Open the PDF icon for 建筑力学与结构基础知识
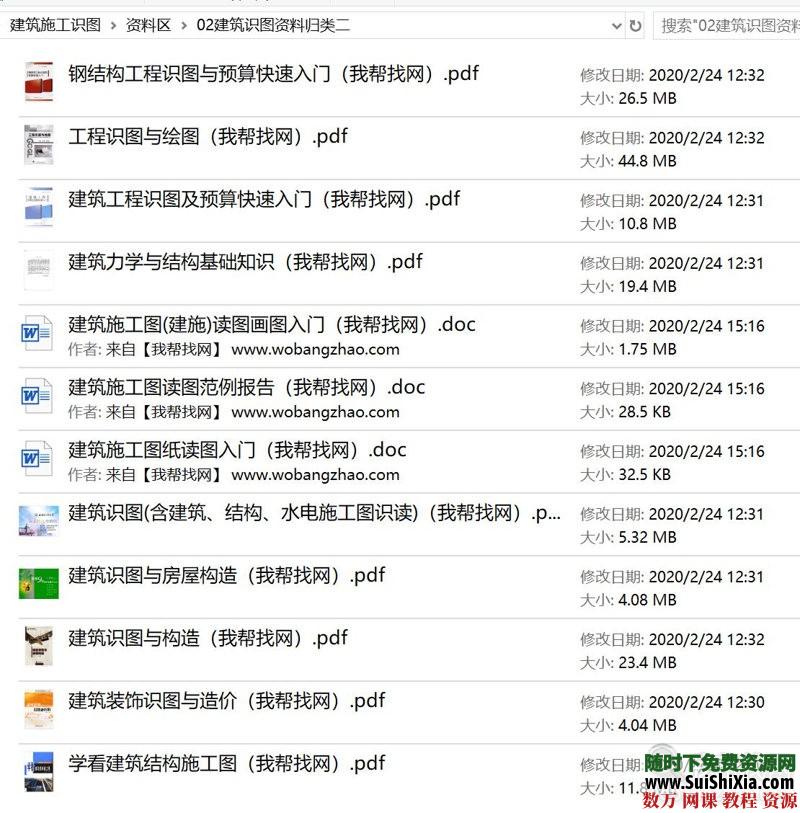The height and width of the screenshot is (813, 800). (x=38, y=271)
